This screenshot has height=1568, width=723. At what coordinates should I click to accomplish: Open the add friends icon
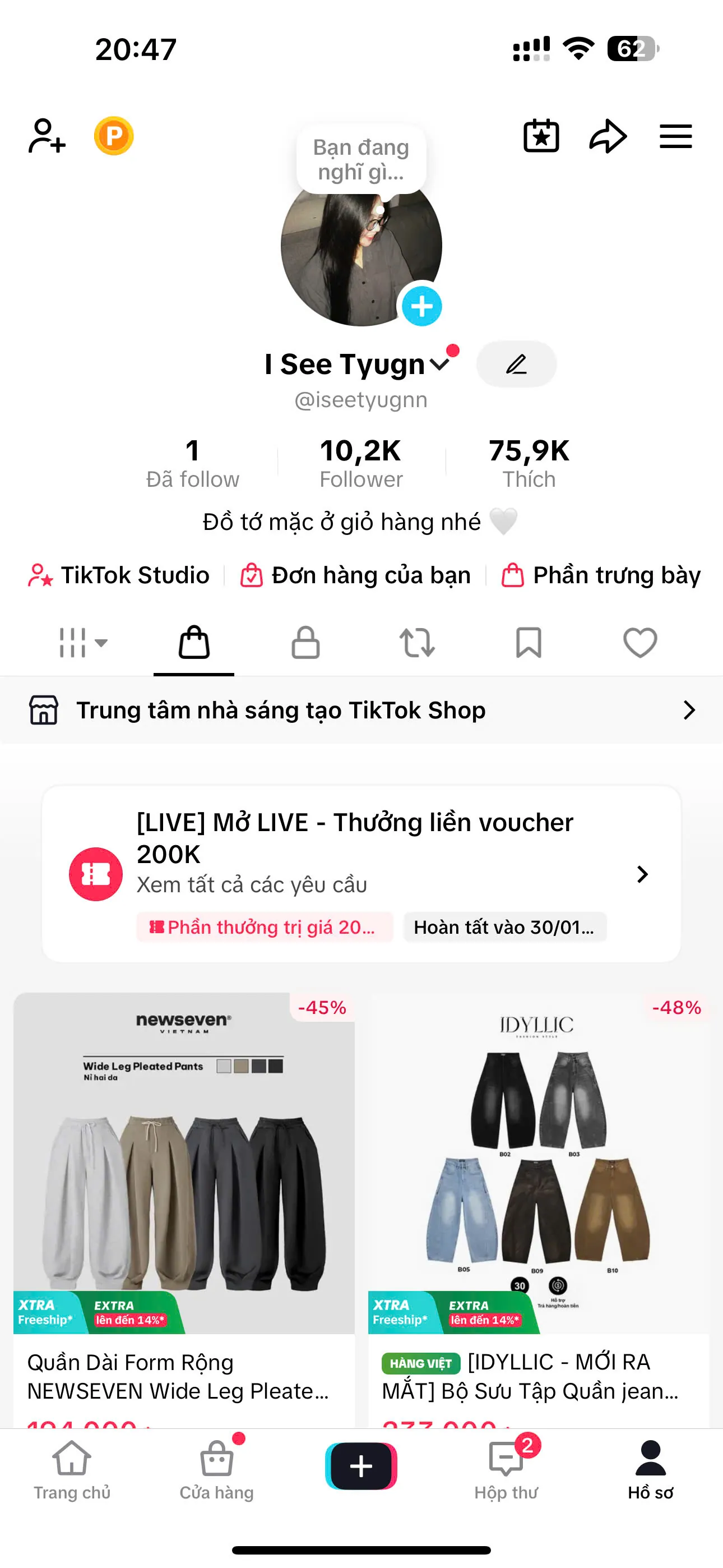tap(47, 136)
